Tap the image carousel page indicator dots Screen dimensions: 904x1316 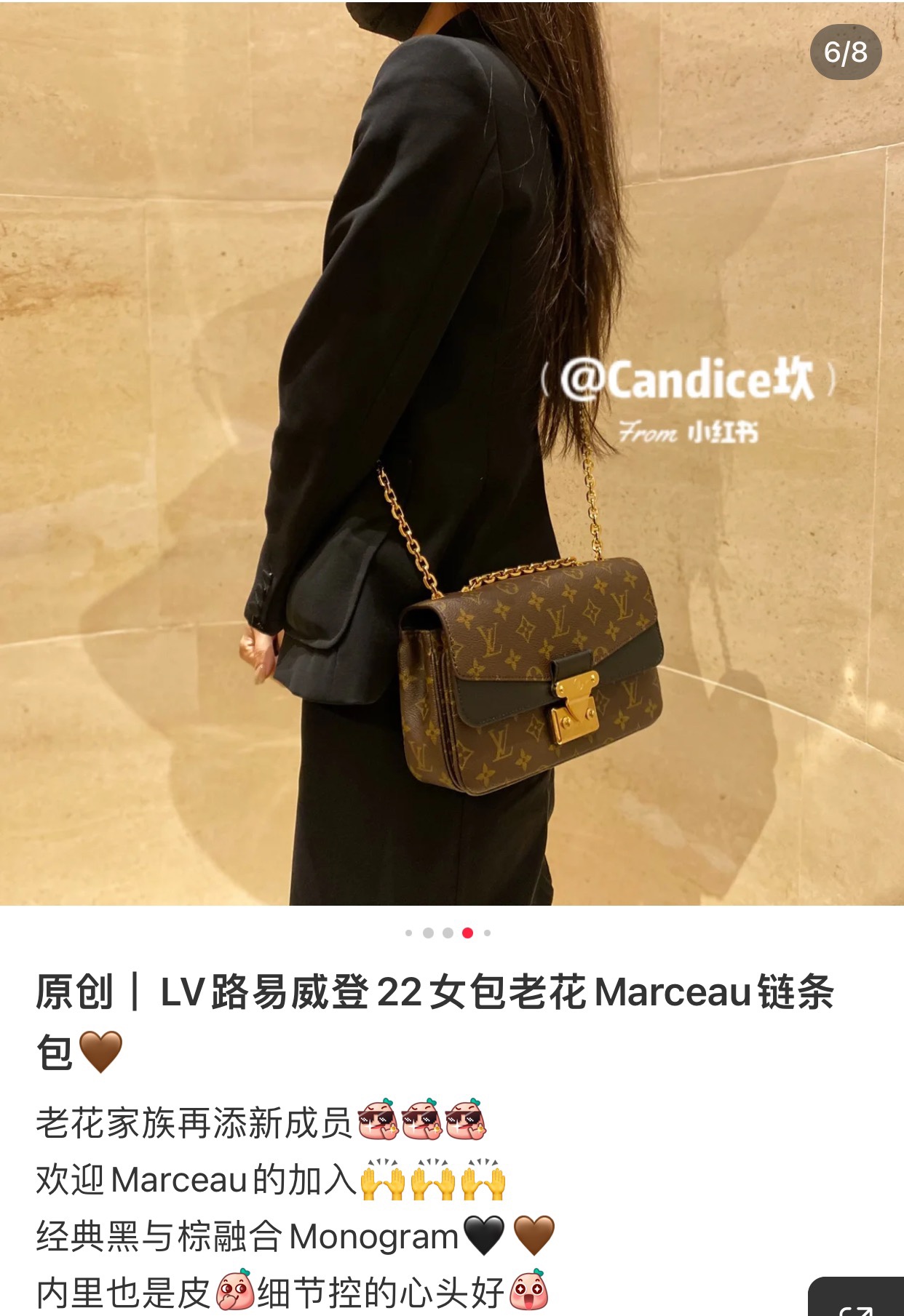448,933
